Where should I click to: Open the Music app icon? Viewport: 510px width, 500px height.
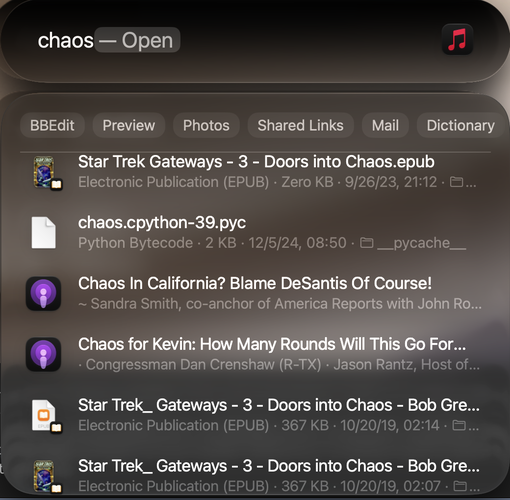point(457,39)
